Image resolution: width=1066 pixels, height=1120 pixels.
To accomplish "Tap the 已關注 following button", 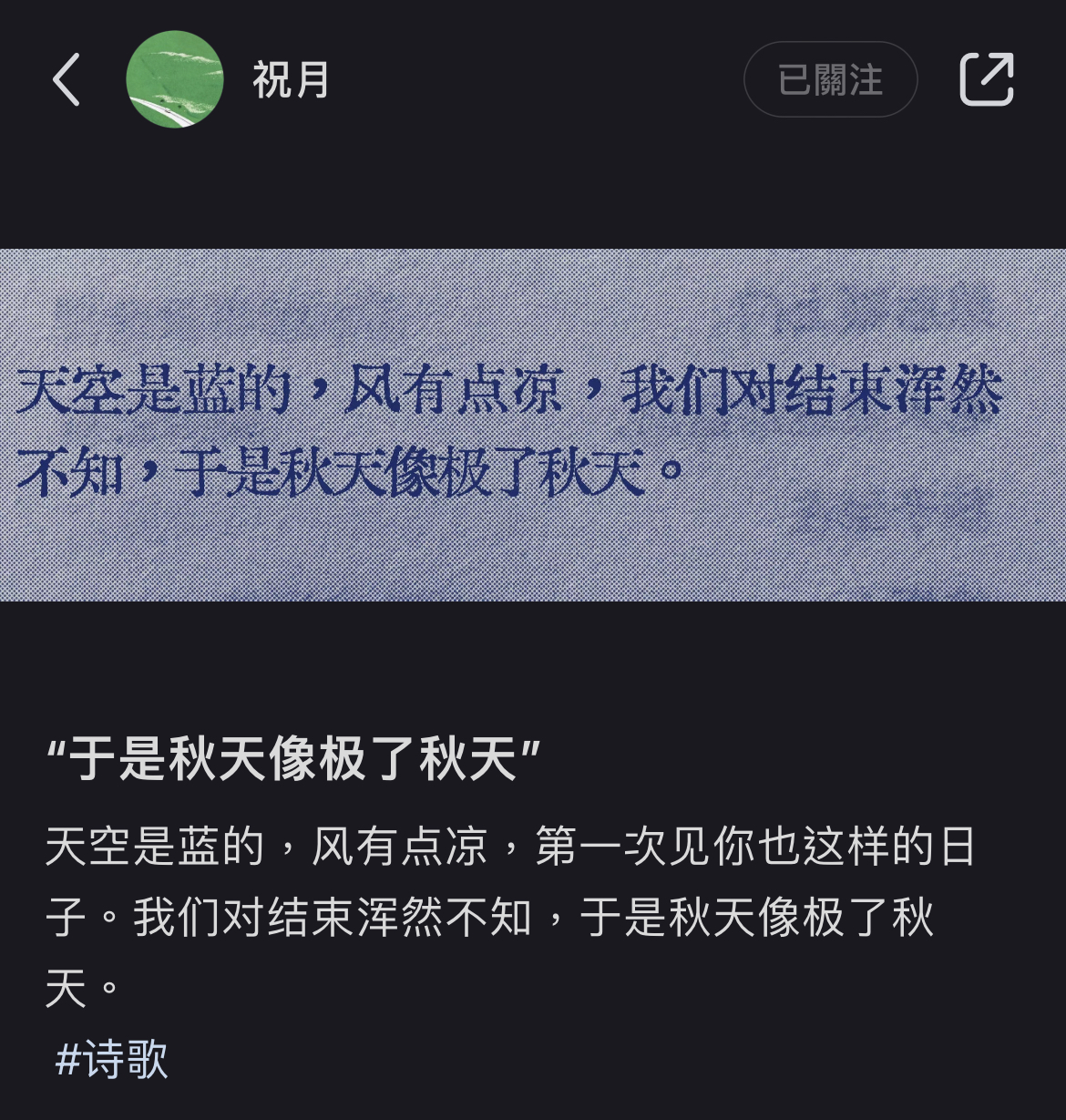I will tap(830, 79).
